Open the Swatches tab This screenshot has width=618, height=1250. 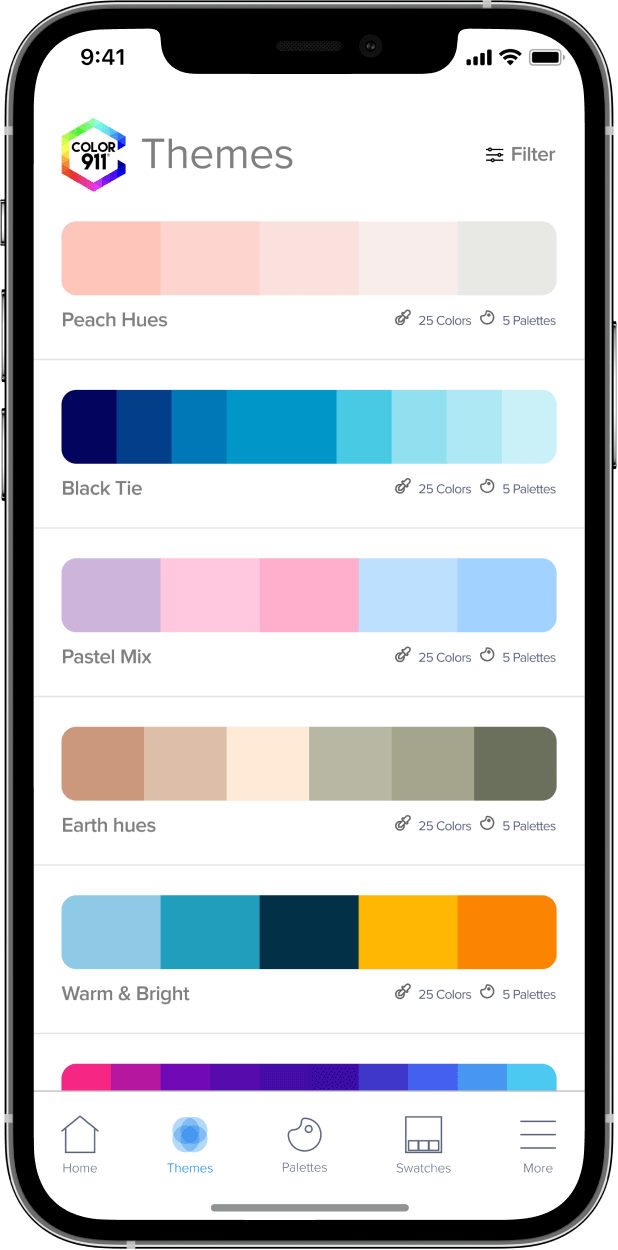tap(423, 1144)
